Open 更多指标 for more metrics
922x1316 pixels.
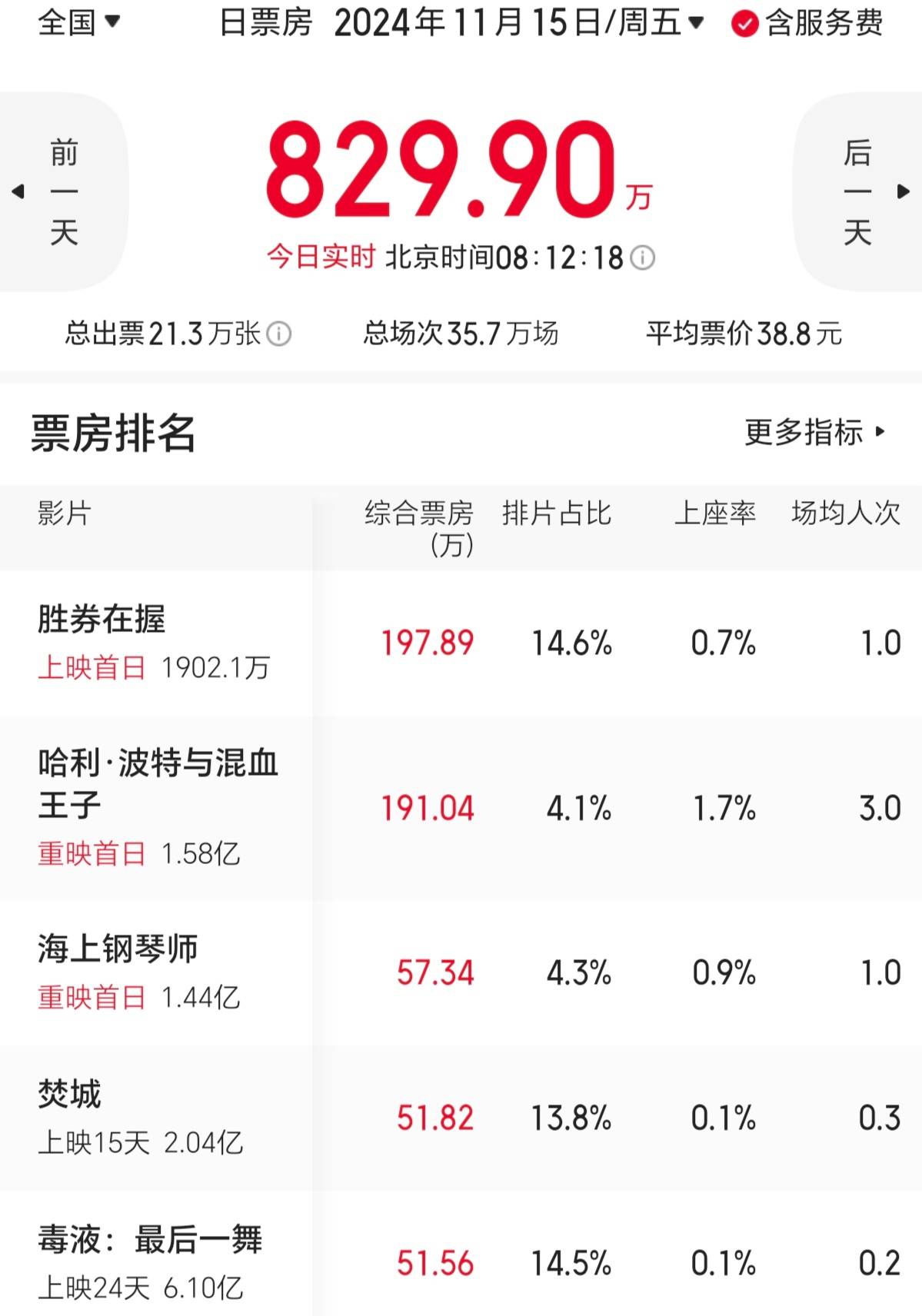pos(815,433)
